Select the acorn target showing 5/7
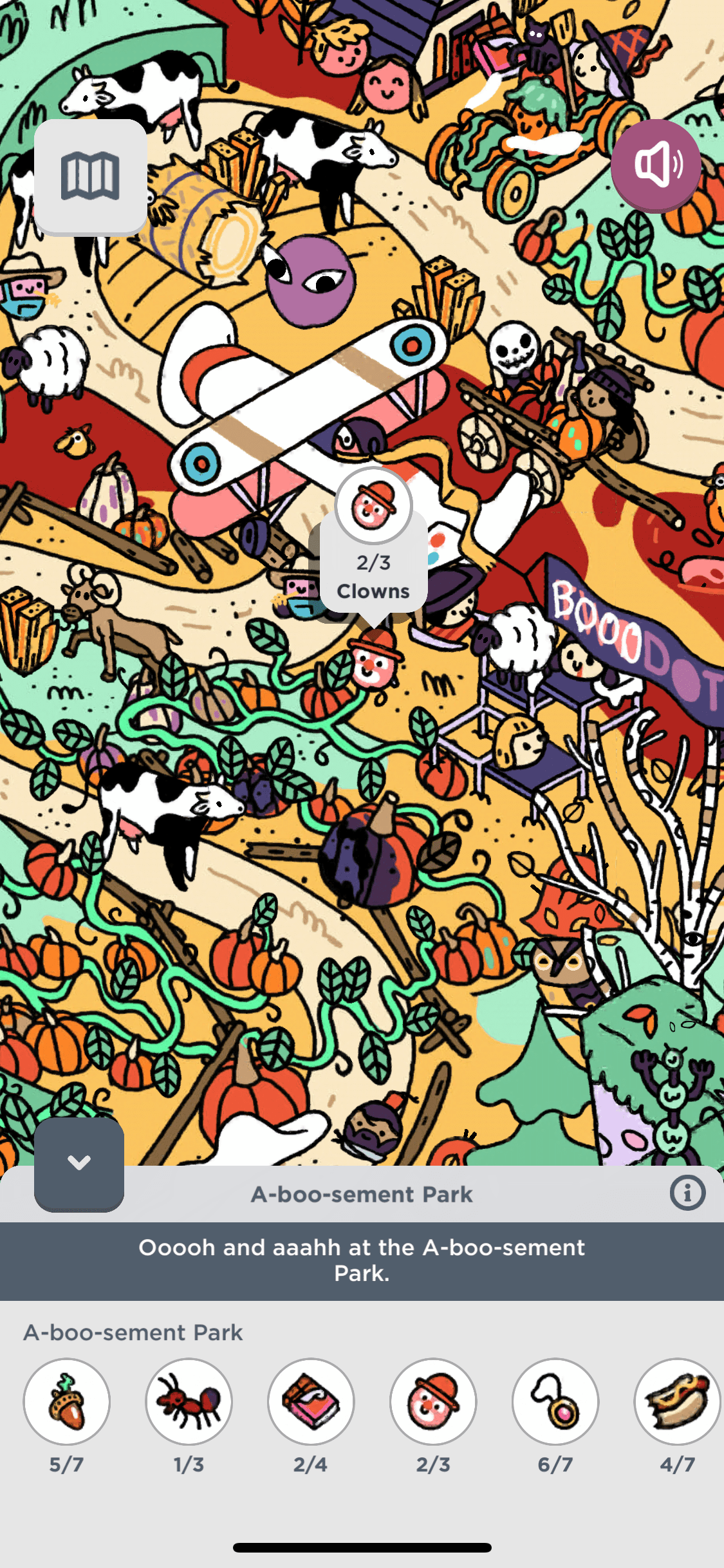This screenshot has height=1568, width=724. point(67,1401)
